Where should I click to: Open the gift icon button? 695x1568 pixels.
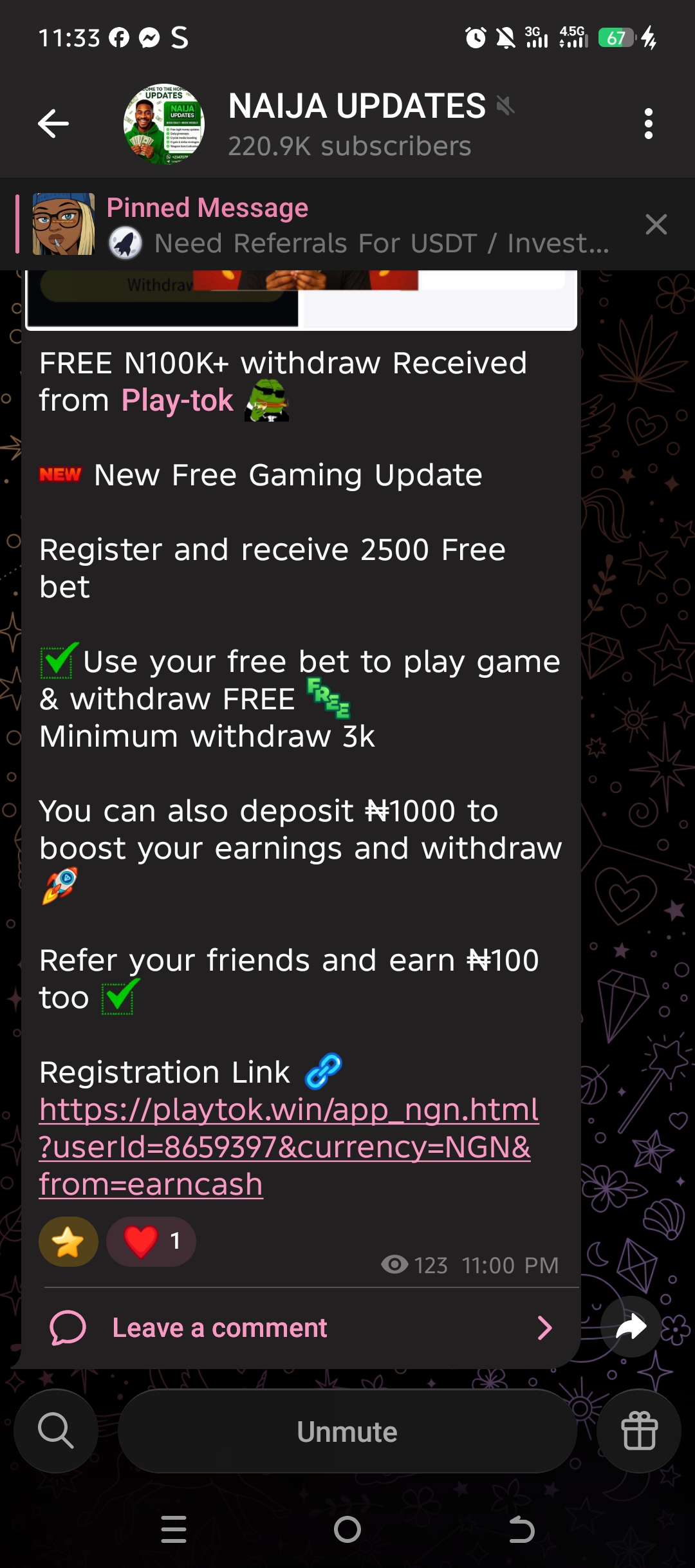click(639, 1431)
